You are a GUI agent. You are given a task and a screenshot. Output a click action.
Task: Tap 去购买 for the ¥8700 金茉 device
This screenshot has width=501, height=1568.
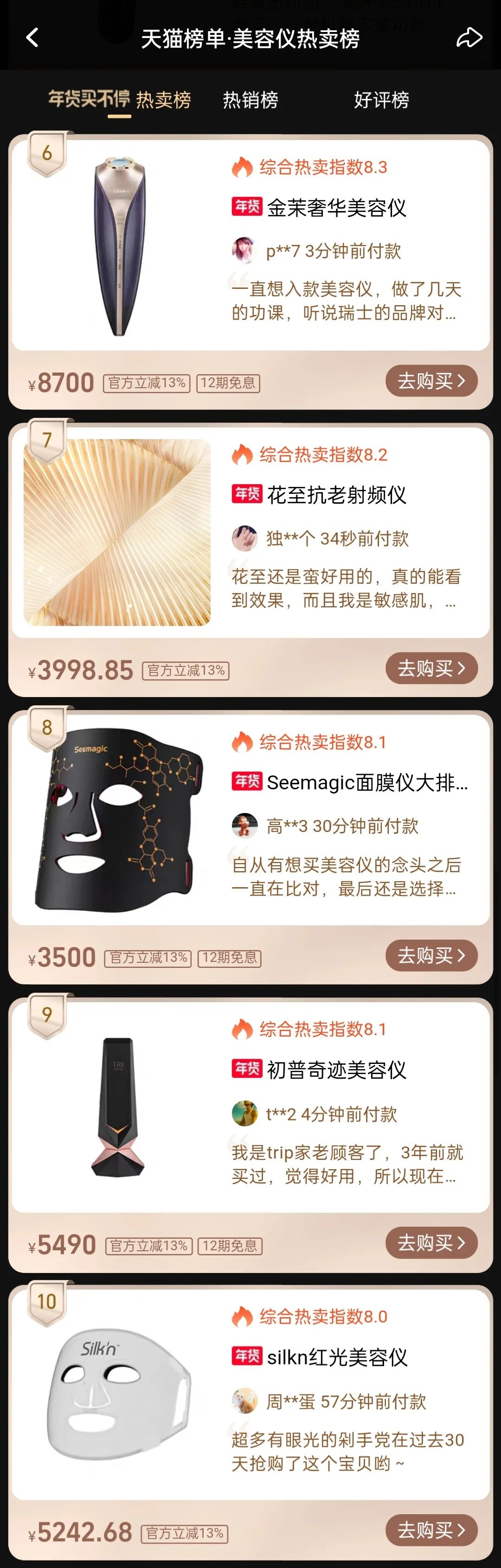pyautogui.click(x=431, y=381)
